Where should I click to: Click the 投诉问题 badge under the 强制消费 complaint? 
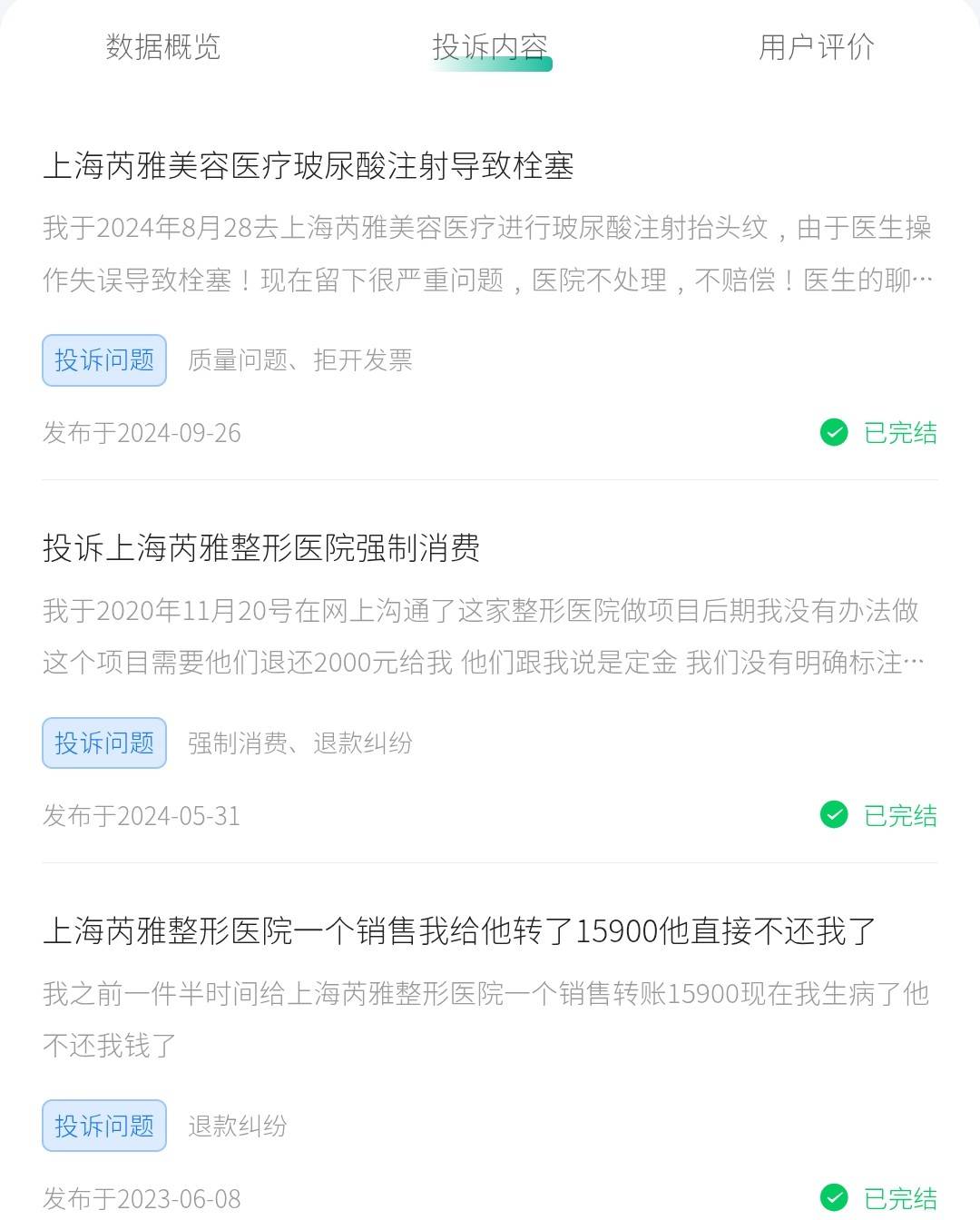point(103,743)
